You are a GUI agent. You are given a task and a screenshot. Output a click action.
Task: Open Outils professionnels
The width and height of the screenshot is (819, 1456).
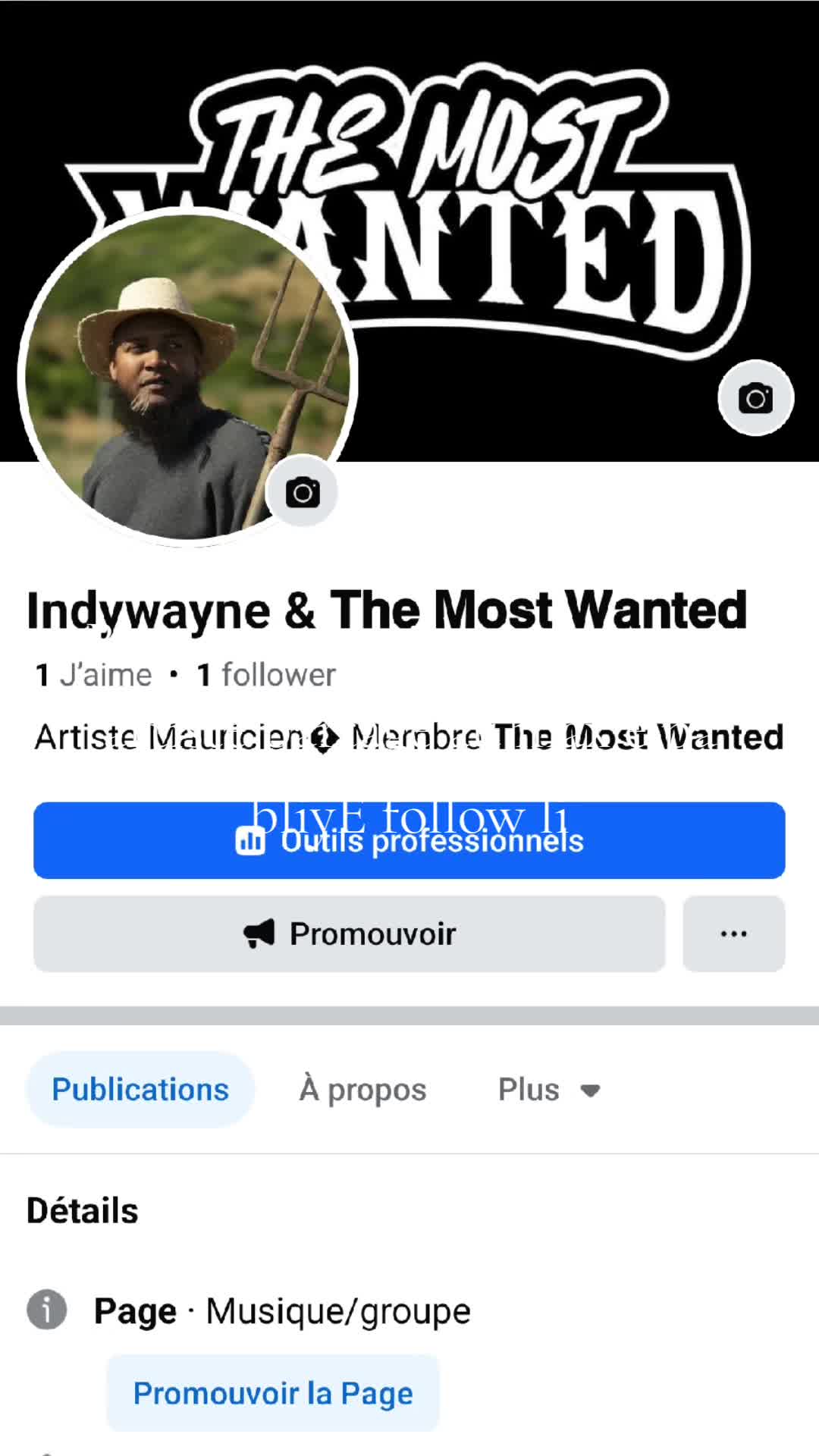409,840
